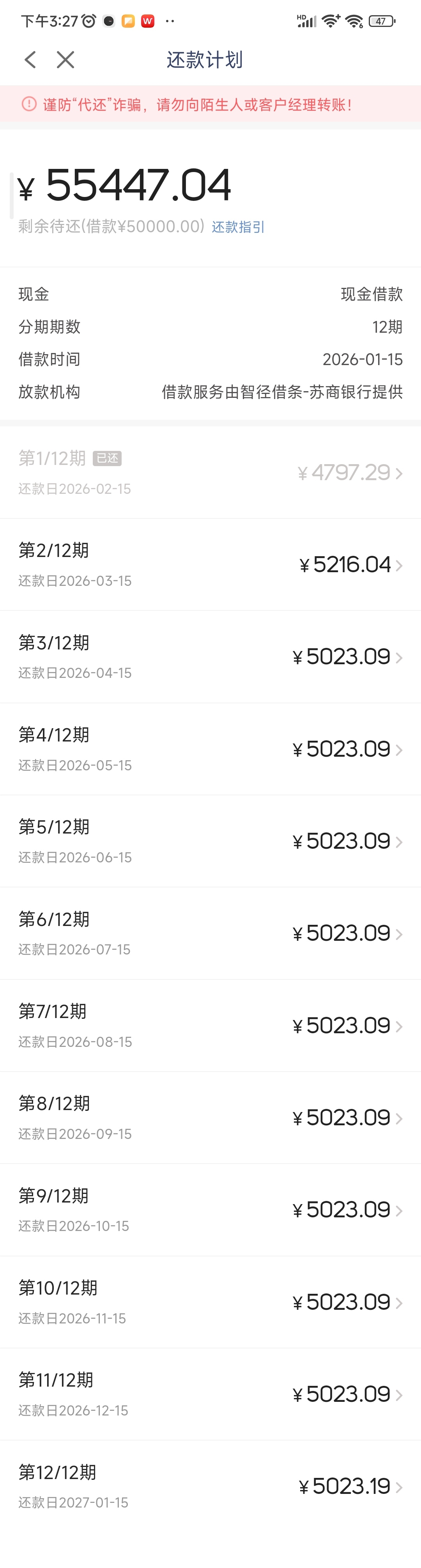Open the 还款指引 link

238,227
